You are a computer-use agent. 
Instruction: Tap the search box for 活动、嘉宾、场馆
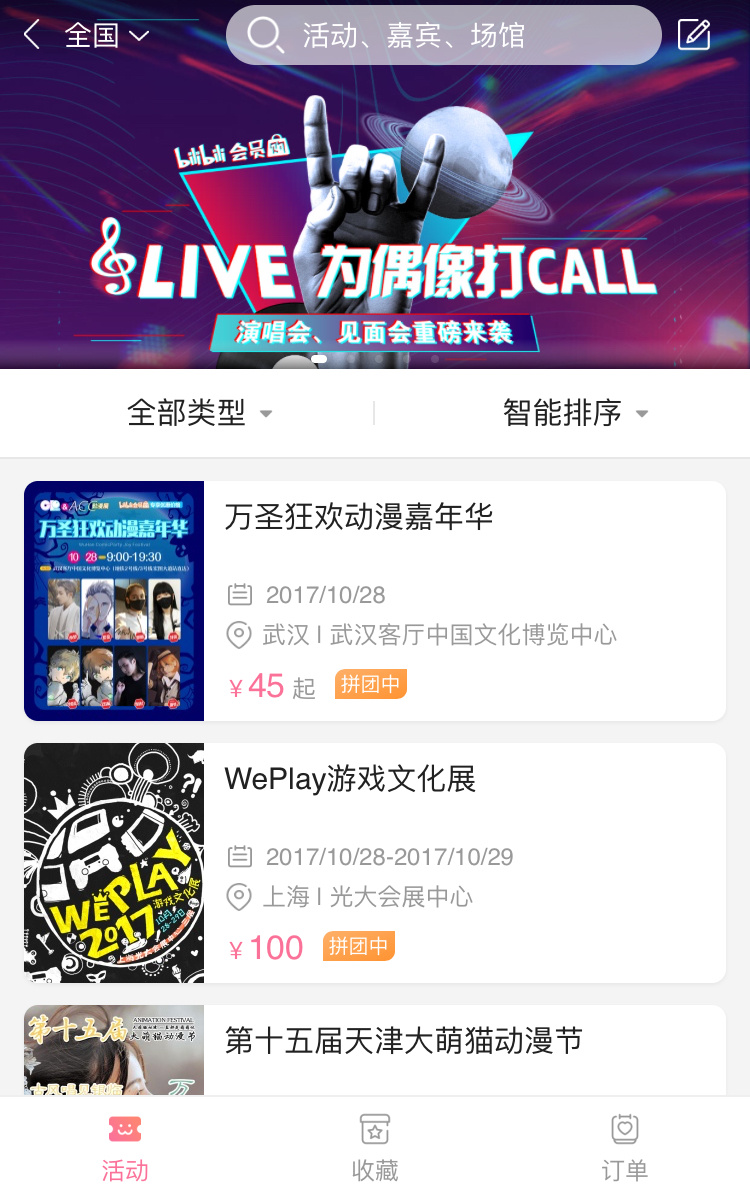[x=443, y=36]
